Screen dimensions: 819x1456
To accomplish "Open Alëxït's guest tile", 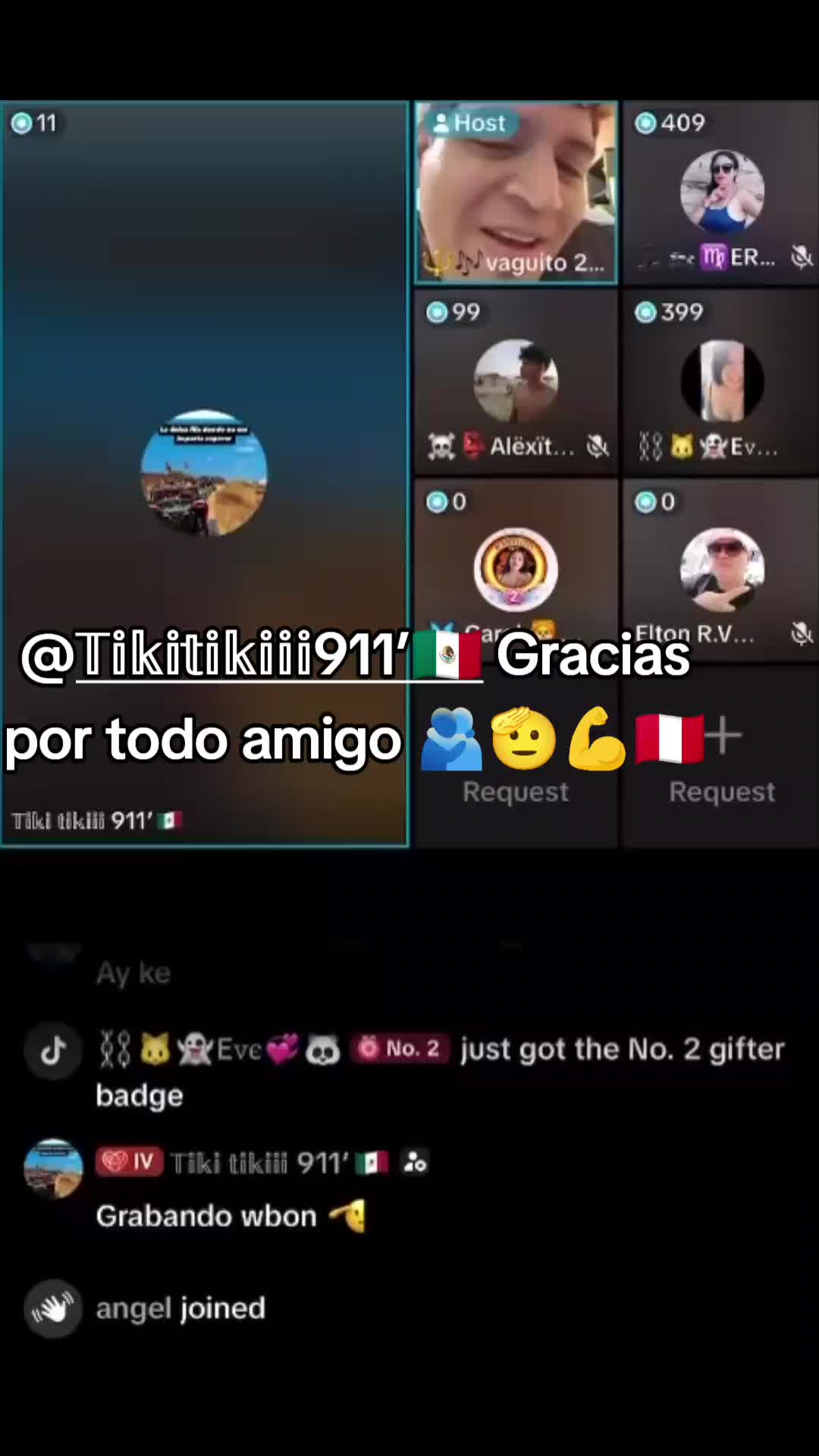I will (516, 381).
